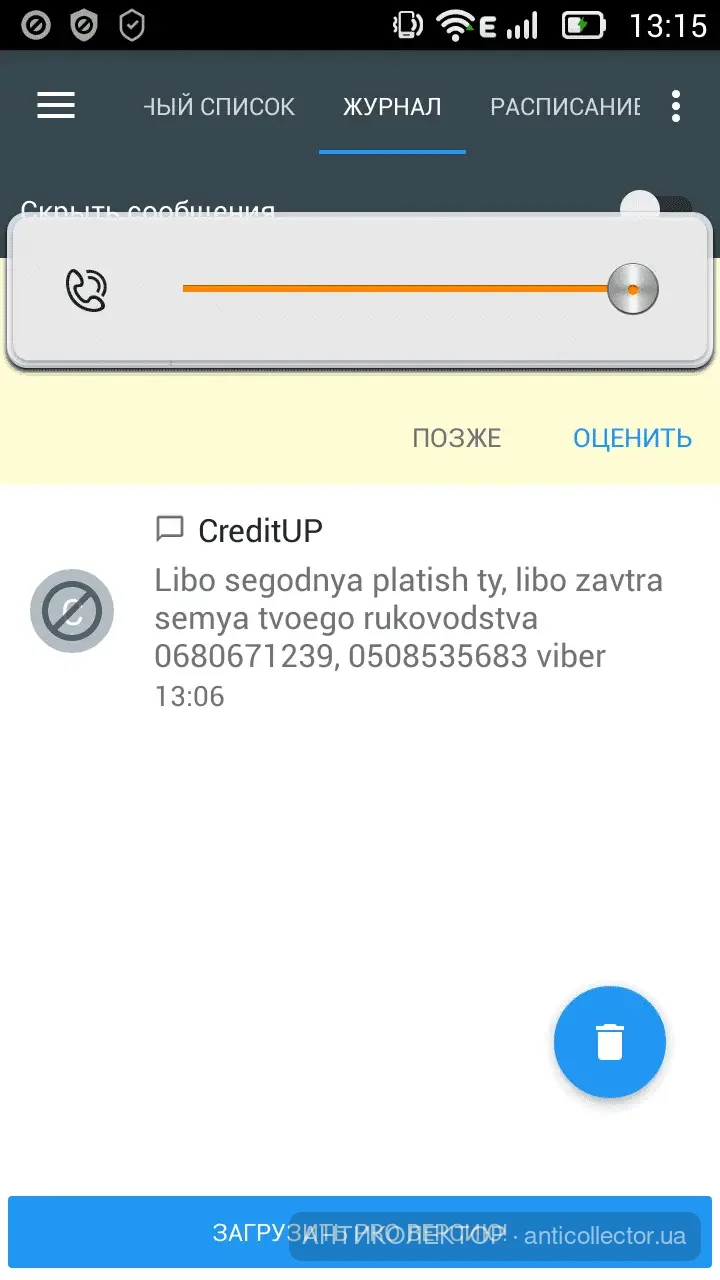This screenshot has height=1280, width=720.
Task: Tap the call volume slider track
Action: [400, 289]
